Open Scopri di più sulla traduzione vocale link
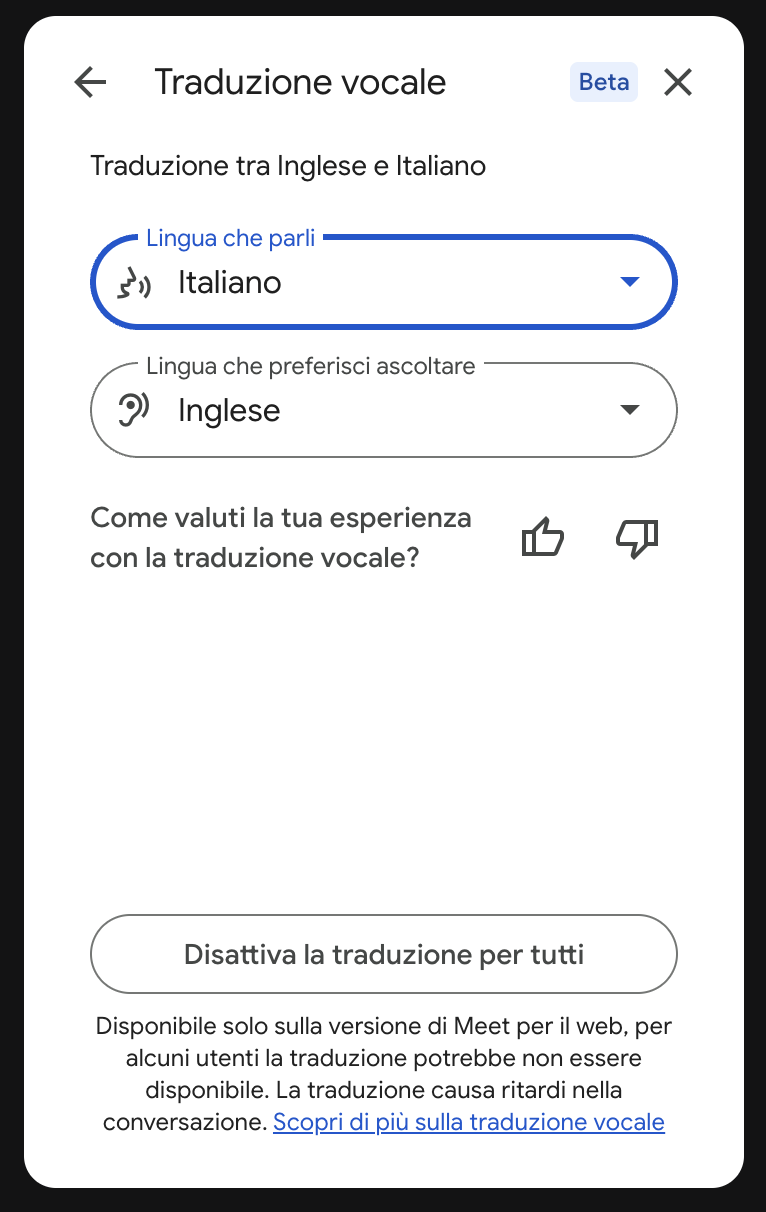Viewport: 766px width, 1212px height. (468, 1122)
